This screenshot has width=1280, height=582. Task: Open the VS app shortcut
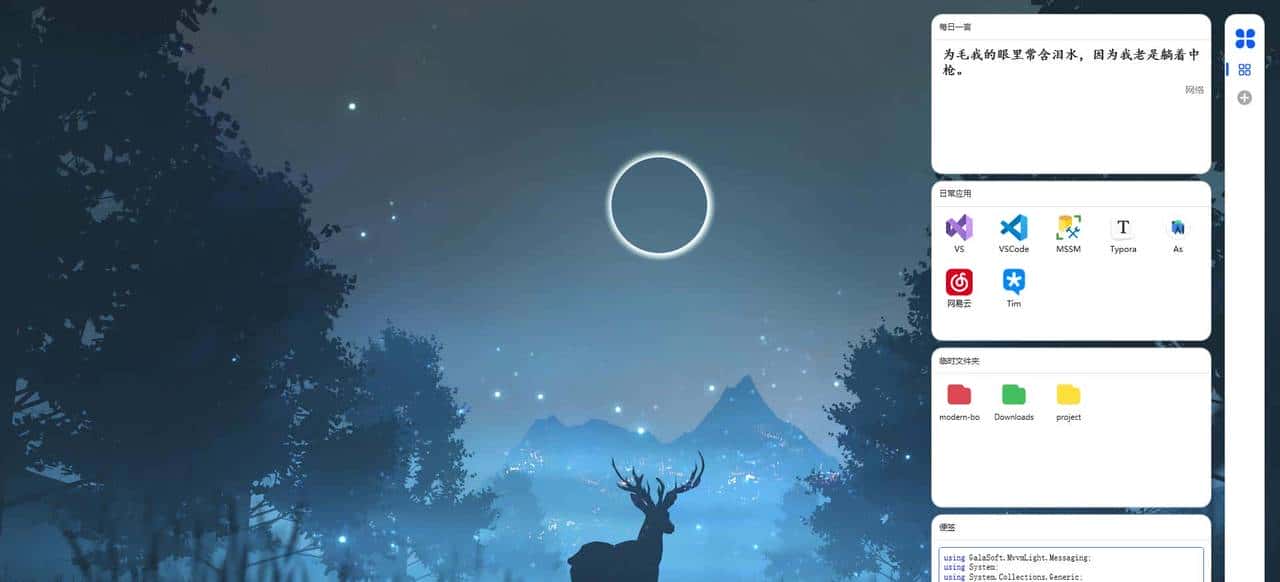[x=959, y=228]
